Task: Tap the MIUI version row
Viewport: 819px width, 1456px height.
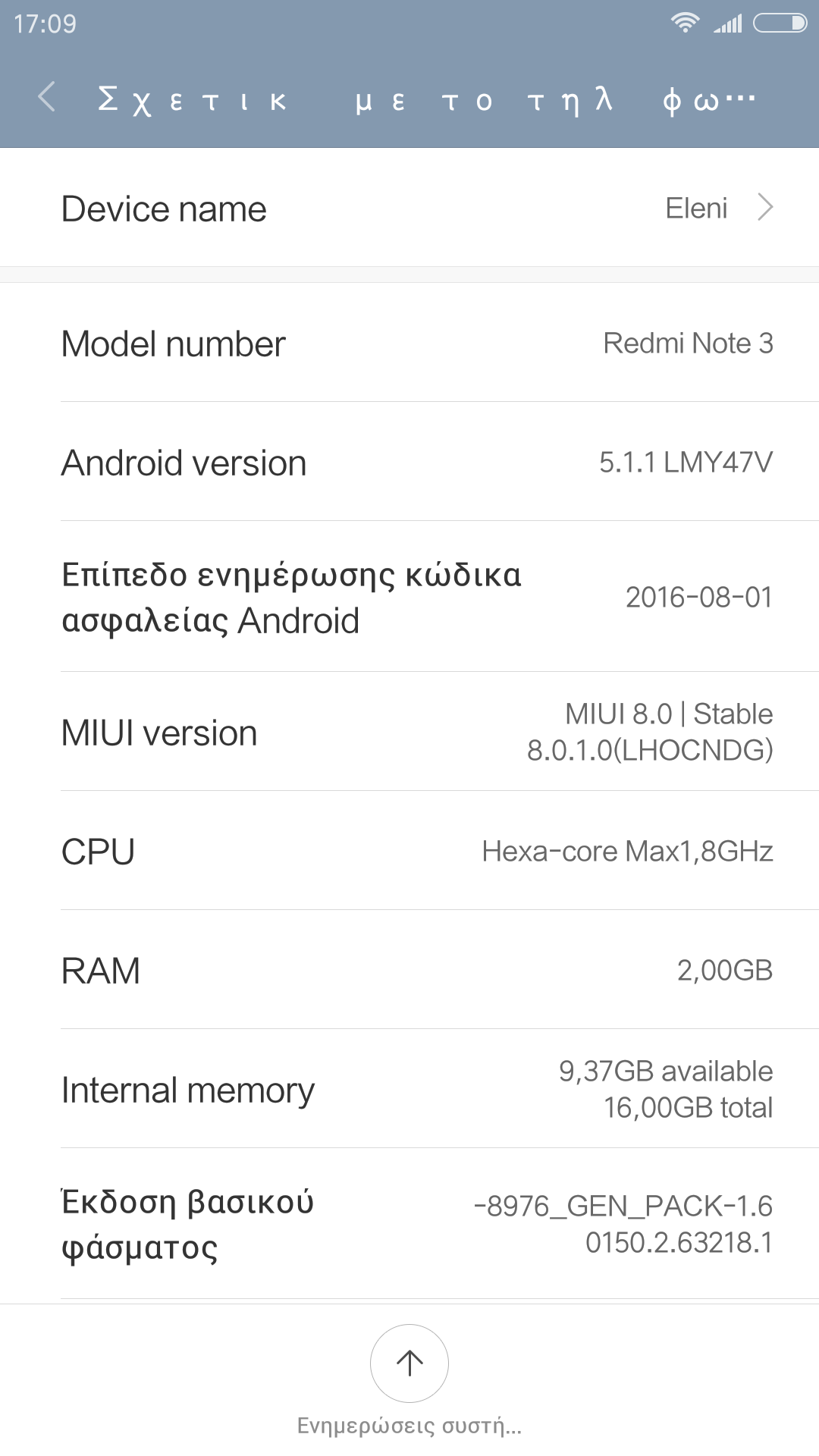Action: tap(409, 732)
